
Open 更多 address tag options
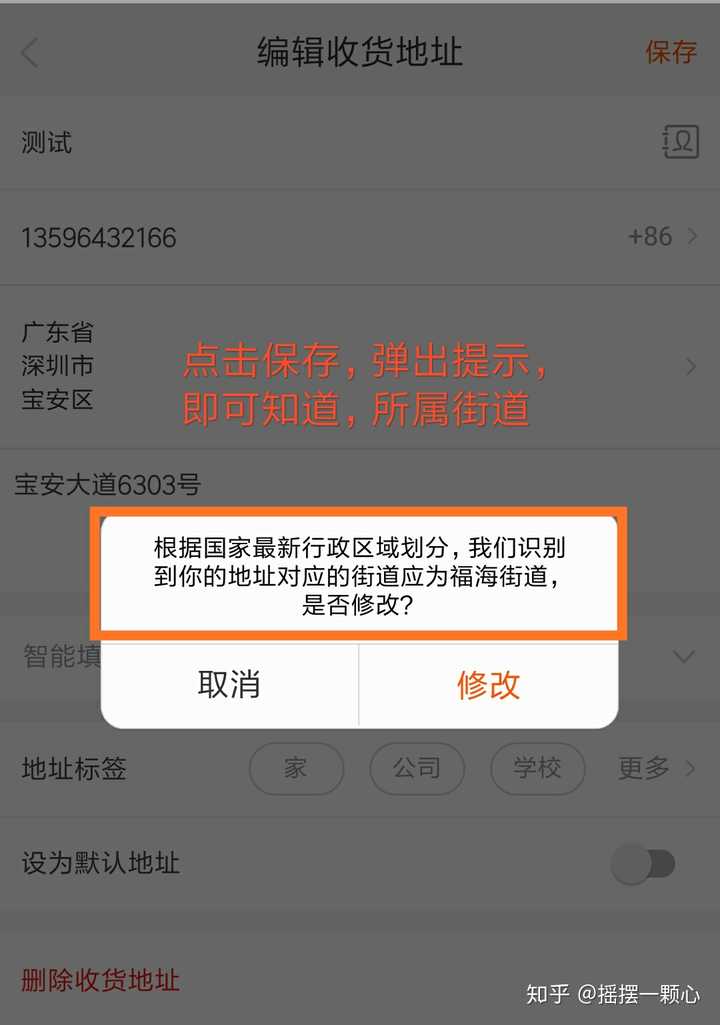[x=655, y=768]
